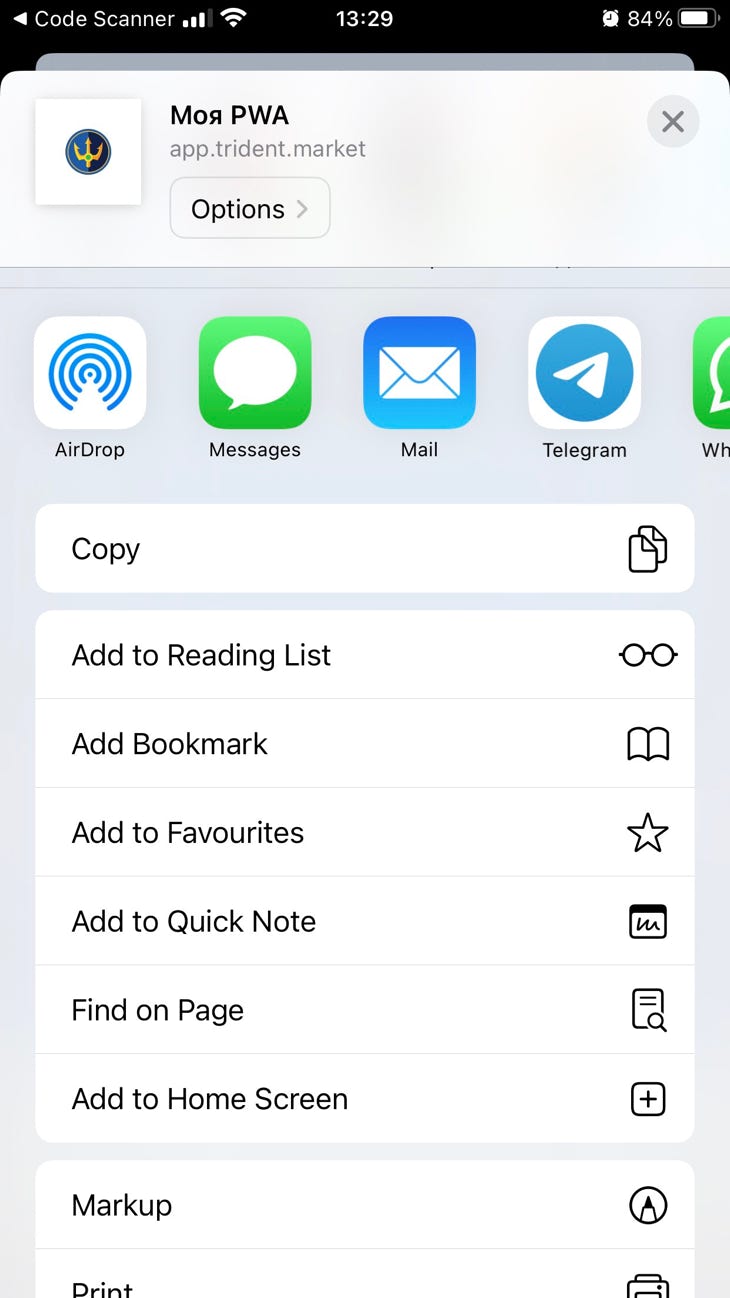
Task: Copy the page link
Action: (365, 549)
